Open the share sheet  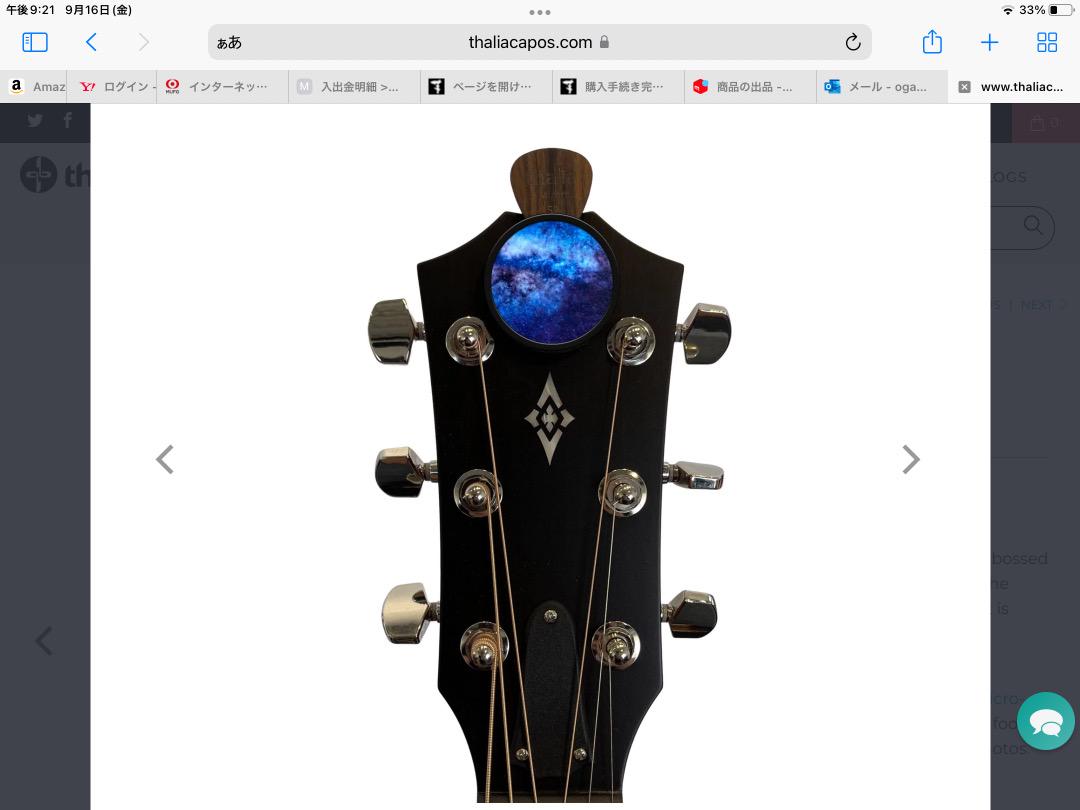[932, 42]
